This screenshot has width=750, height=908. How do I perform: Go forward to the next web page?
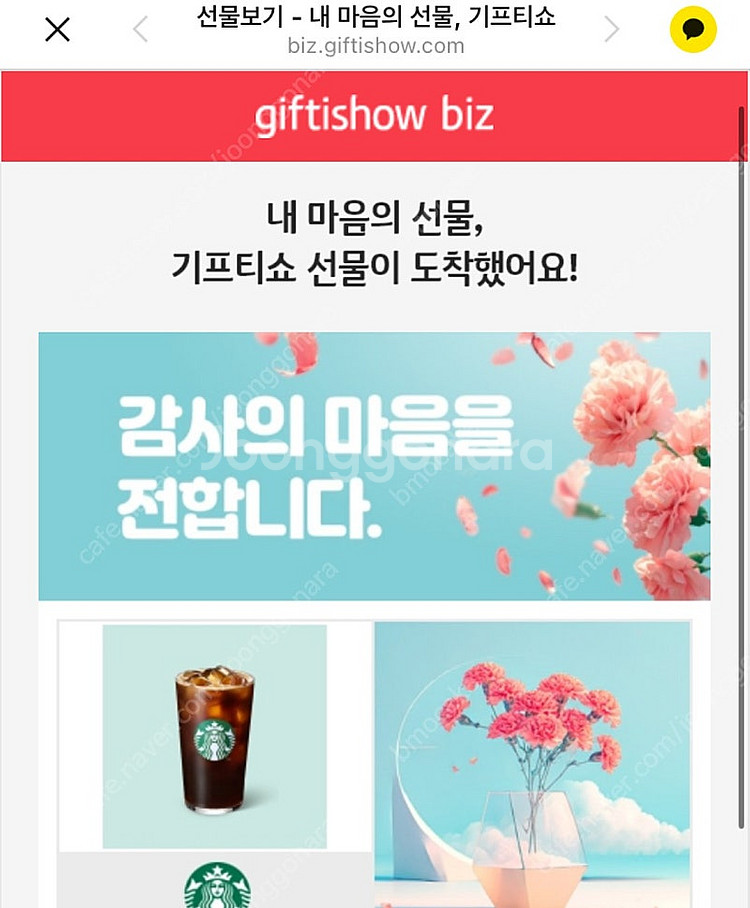coord(611,30)
